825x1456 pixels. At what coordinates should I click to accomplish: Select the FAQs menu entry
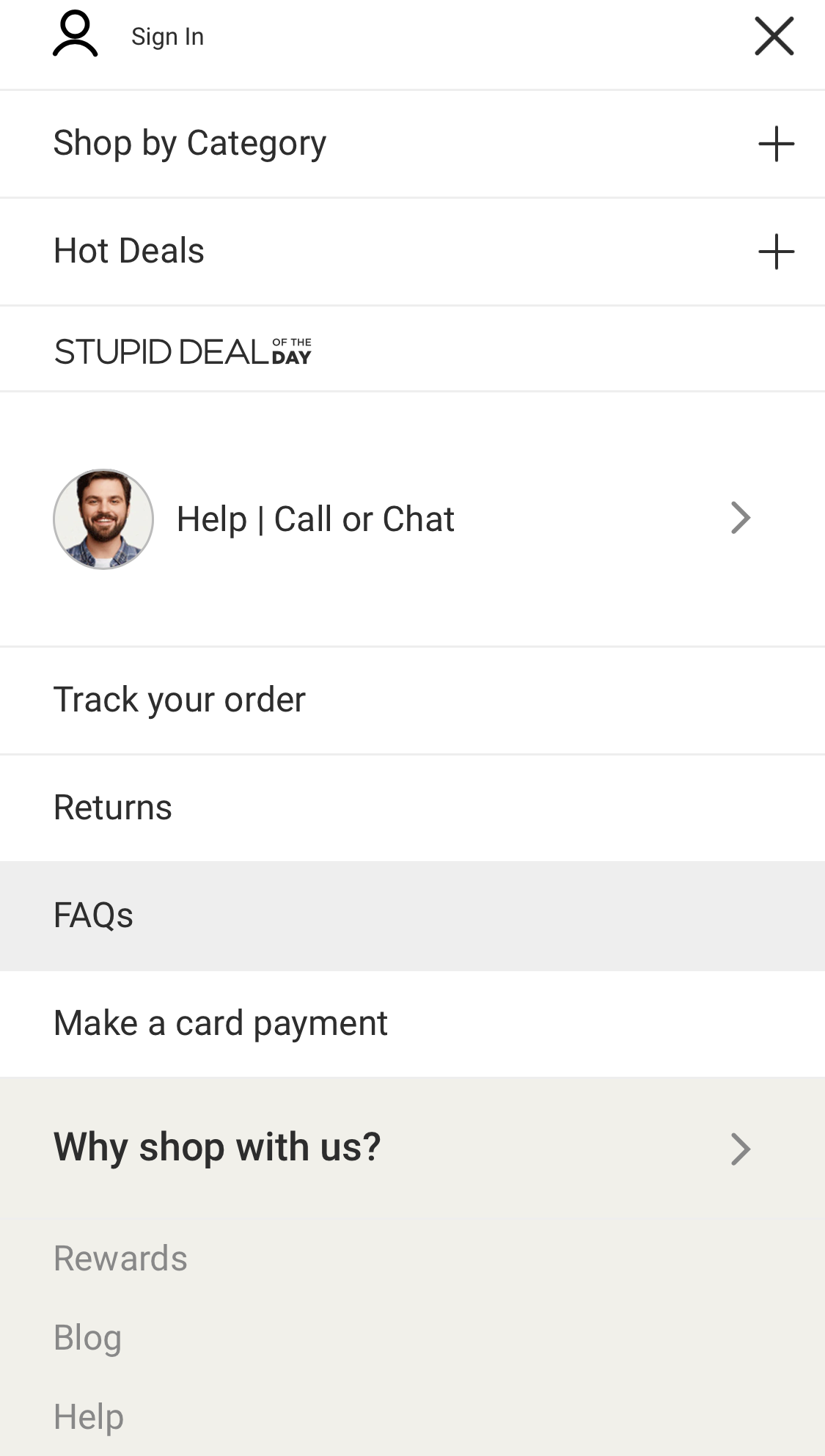92,915
